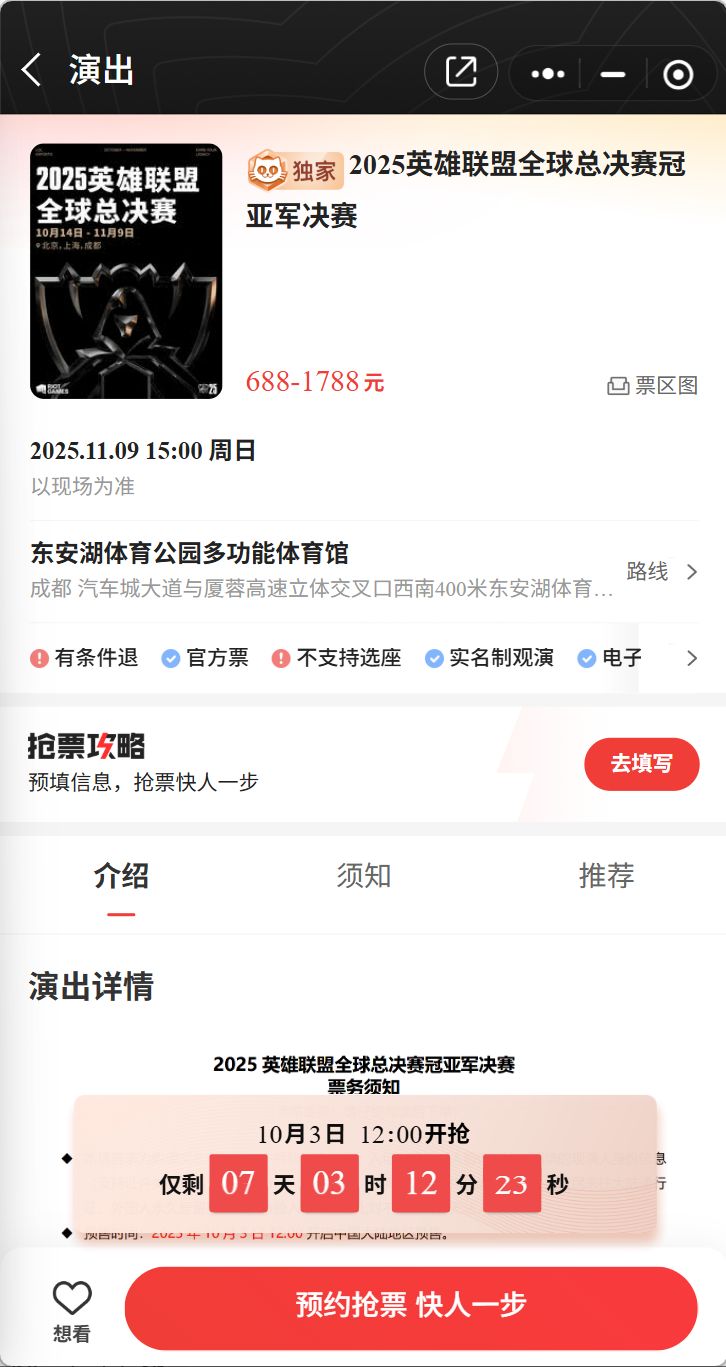Switch to the 推荐 tab
Image resolution: width=726 pixels, height=1367 pixels.
coord(604,876)
